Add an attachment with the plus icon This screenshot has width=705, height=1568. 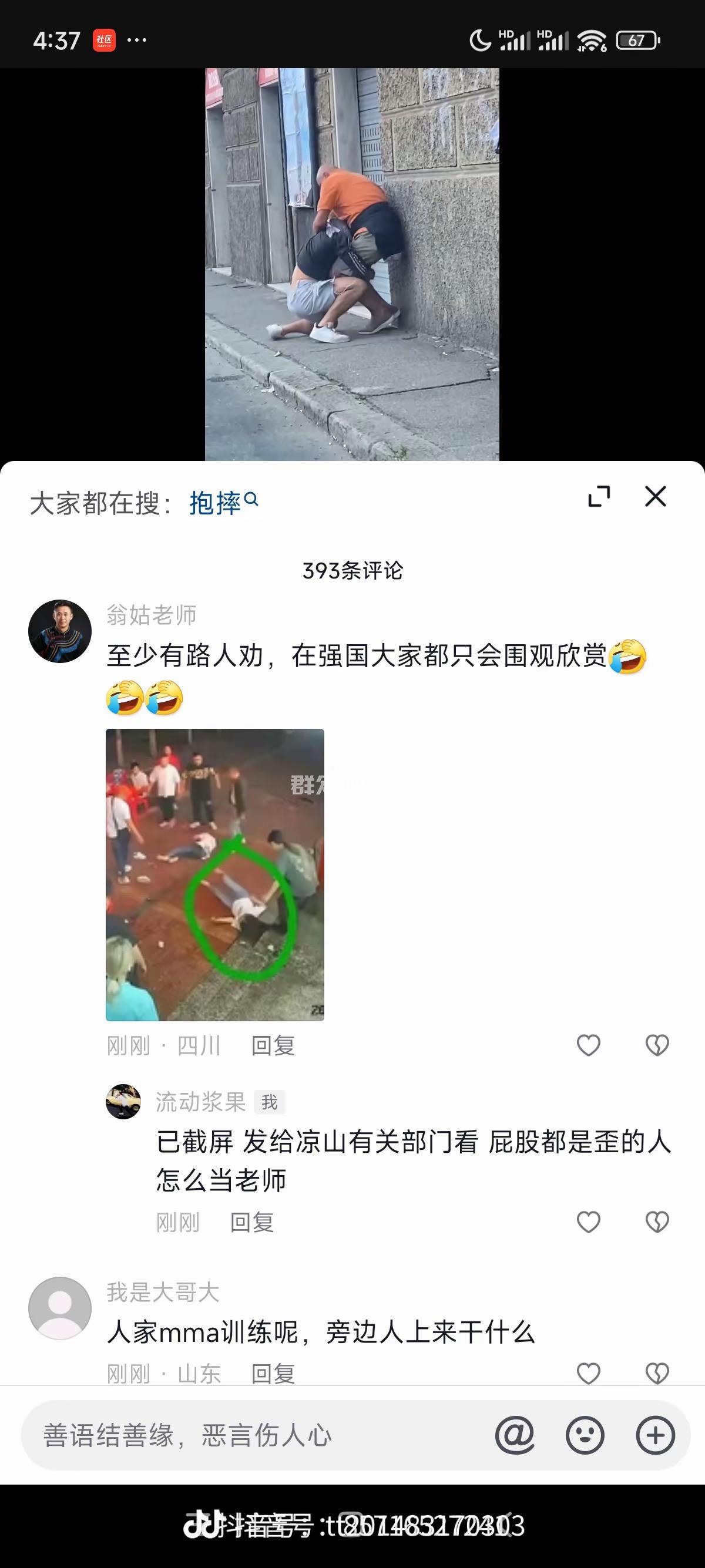(x=655, y=1435)
